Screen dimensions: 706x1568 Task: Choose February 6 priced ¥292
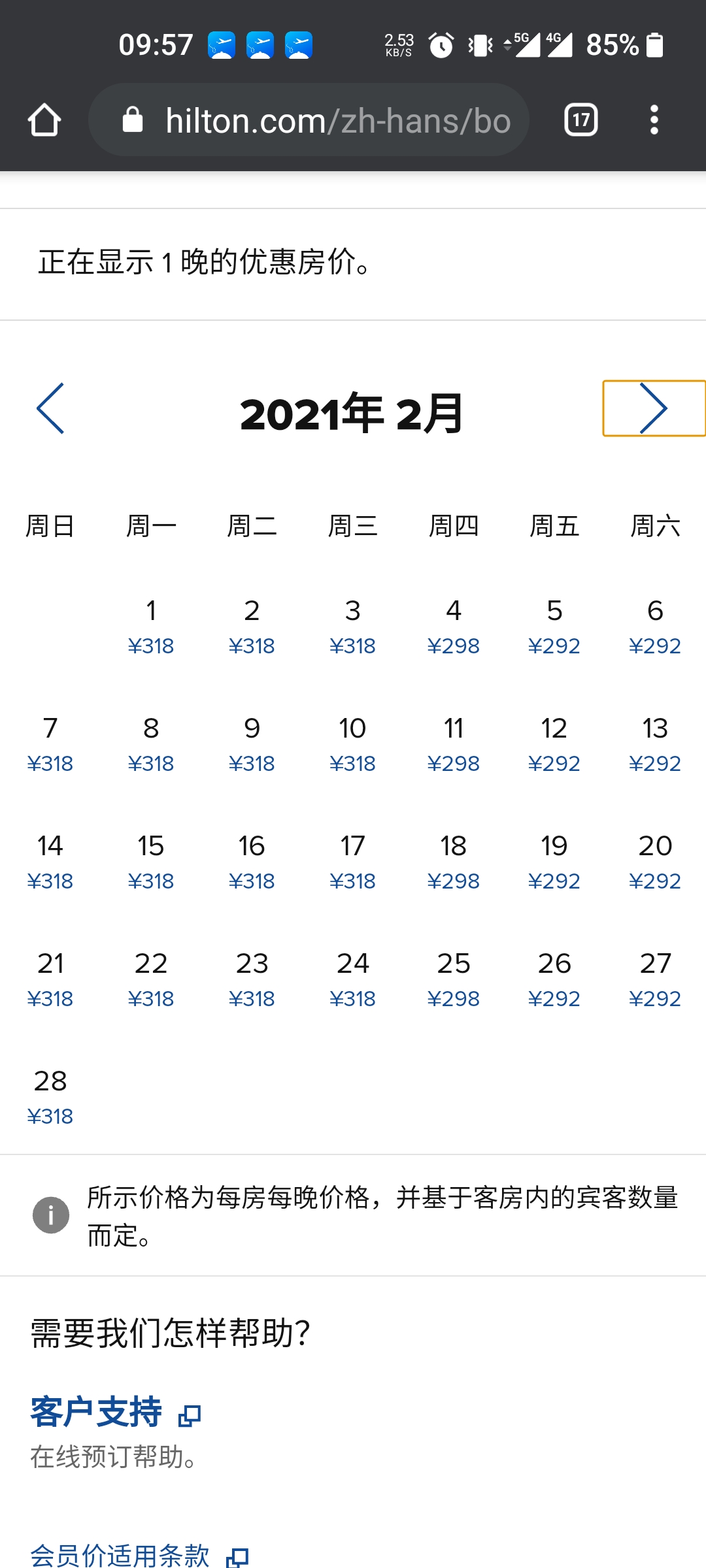(654, 626)
